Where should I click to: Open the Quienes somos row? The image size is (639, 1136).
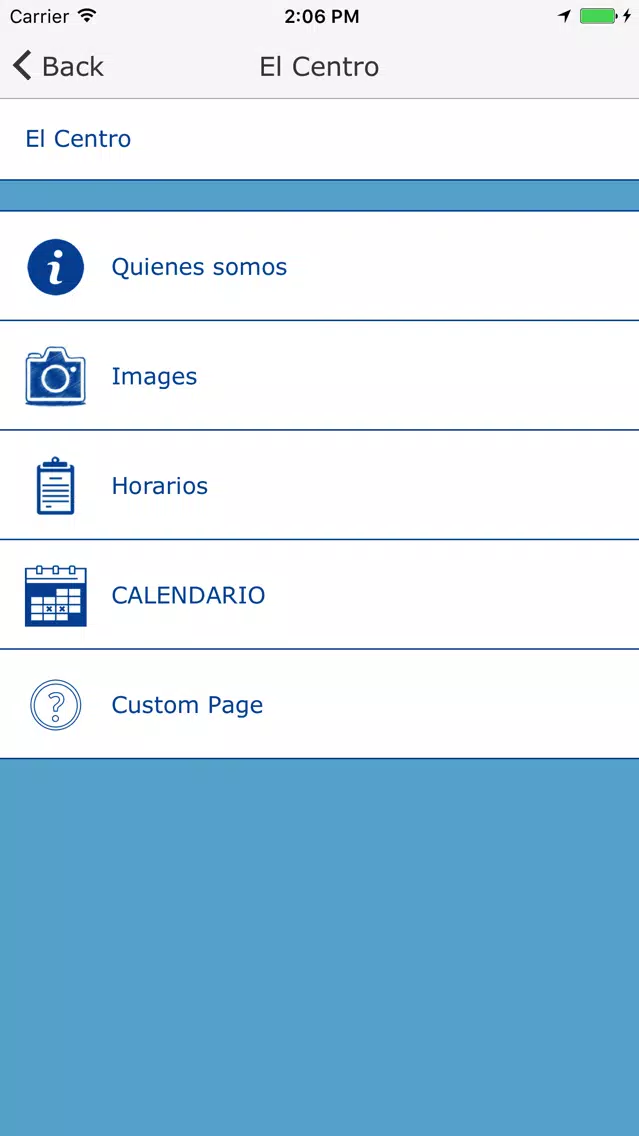(320, 266)
